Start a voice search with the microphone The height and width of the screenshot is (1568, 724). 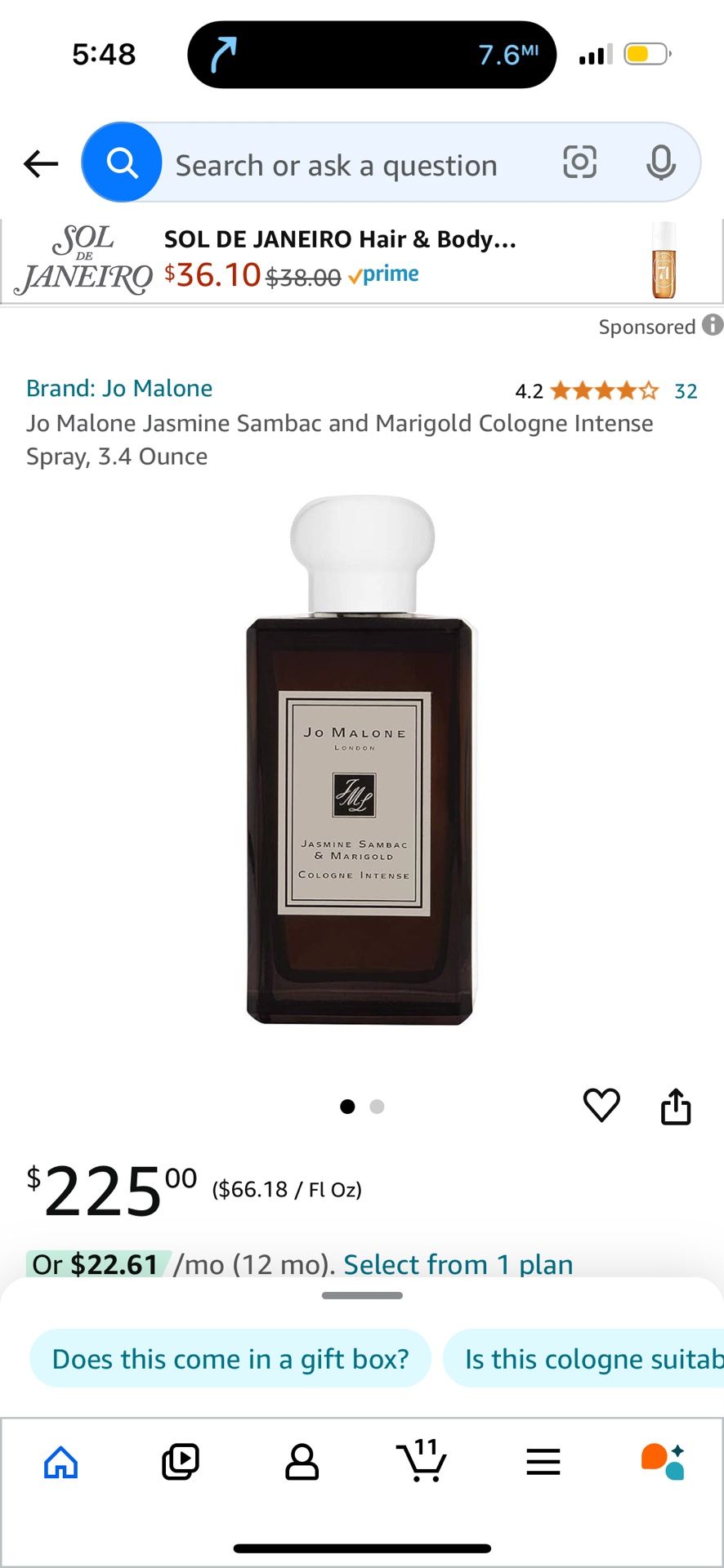pos(662,163)
